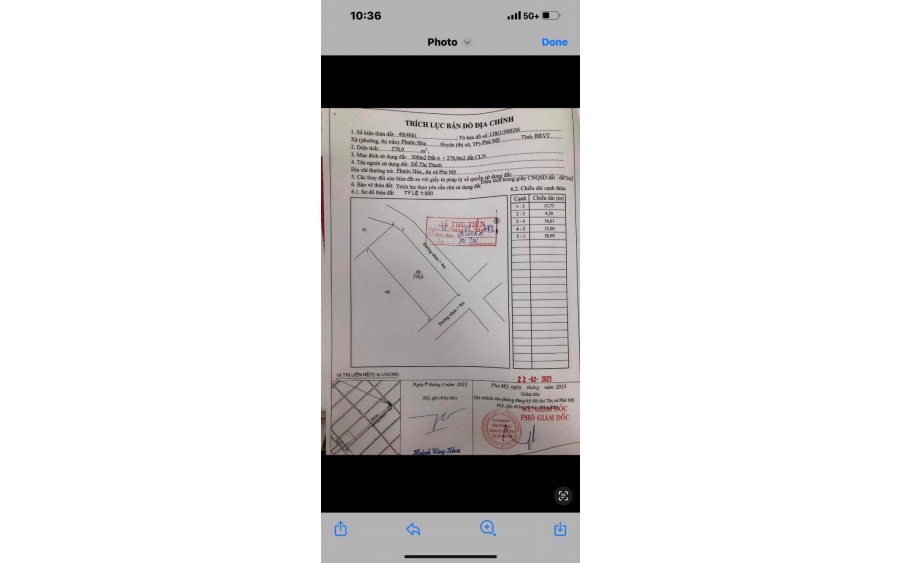Save the photo with download icon

tap(560, 528)
